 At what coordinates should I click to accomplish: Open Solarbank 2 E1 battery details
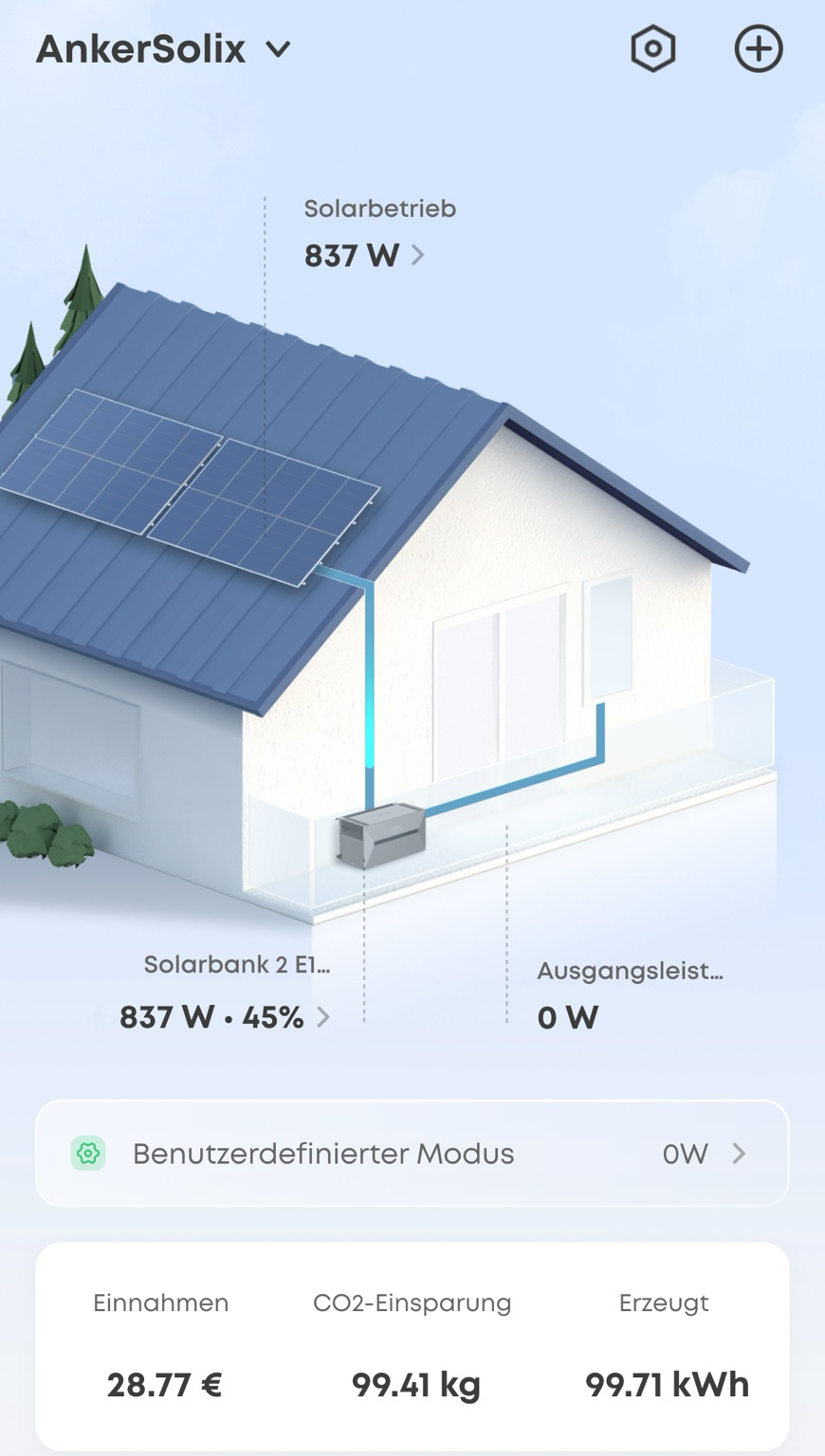point(225,1017)
